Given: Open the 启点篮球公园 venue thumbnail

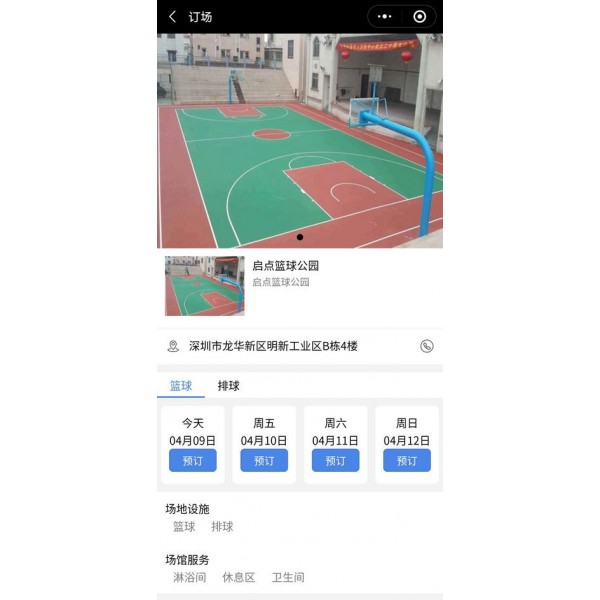Looking at the screenshot, I should 204,285.
